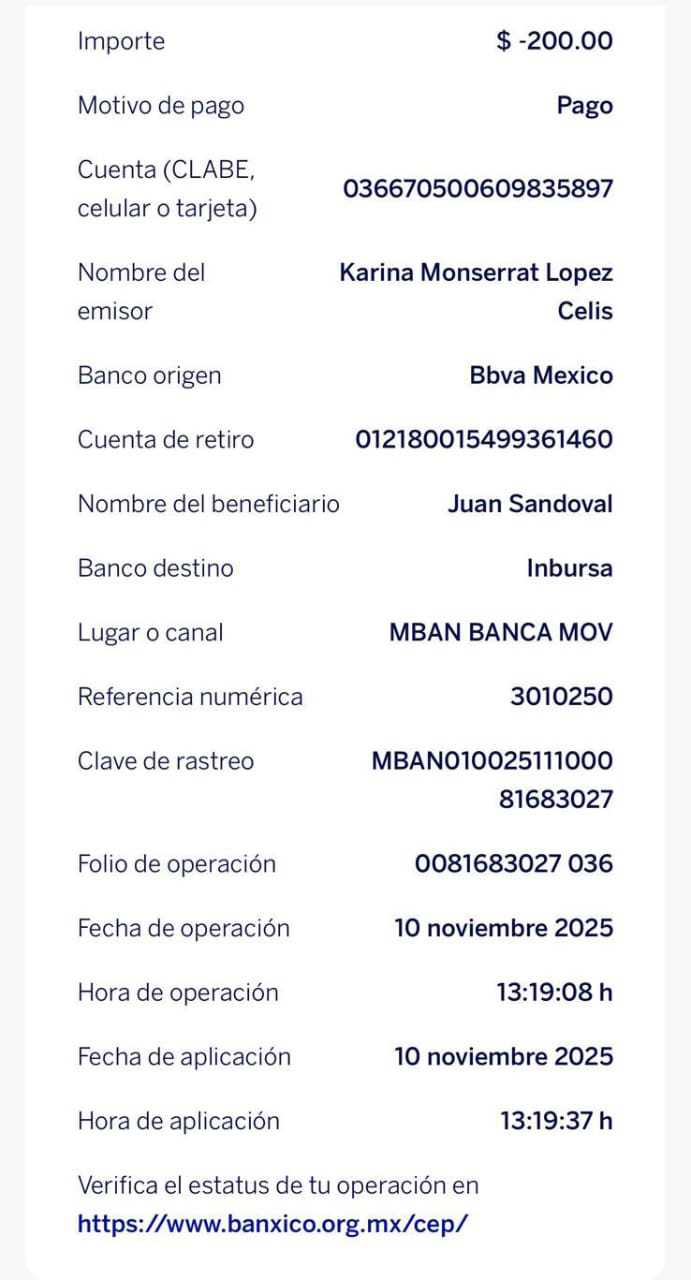Open the banxico.org.mx/cep link
691x1280 pixels.
pos(273,1224)
